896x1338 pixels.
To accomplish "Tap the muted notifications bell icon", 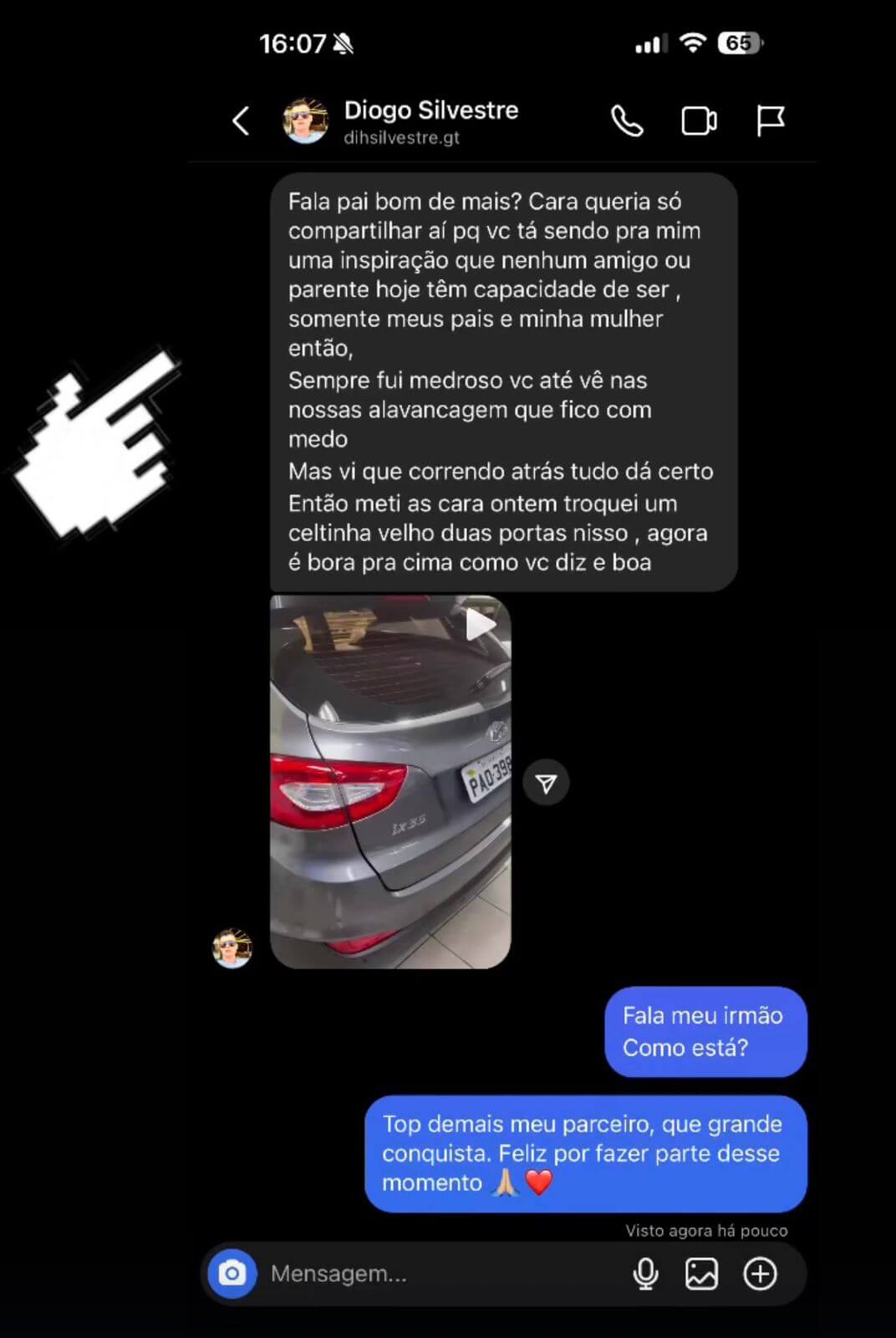I will coord(344,43).
